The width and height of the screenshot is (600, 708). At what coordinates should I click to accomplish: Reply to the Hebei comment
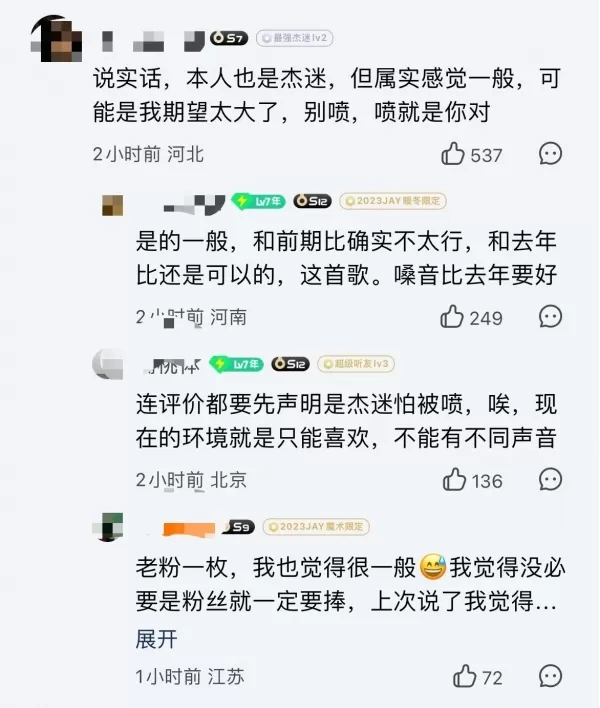coord(550,154)
